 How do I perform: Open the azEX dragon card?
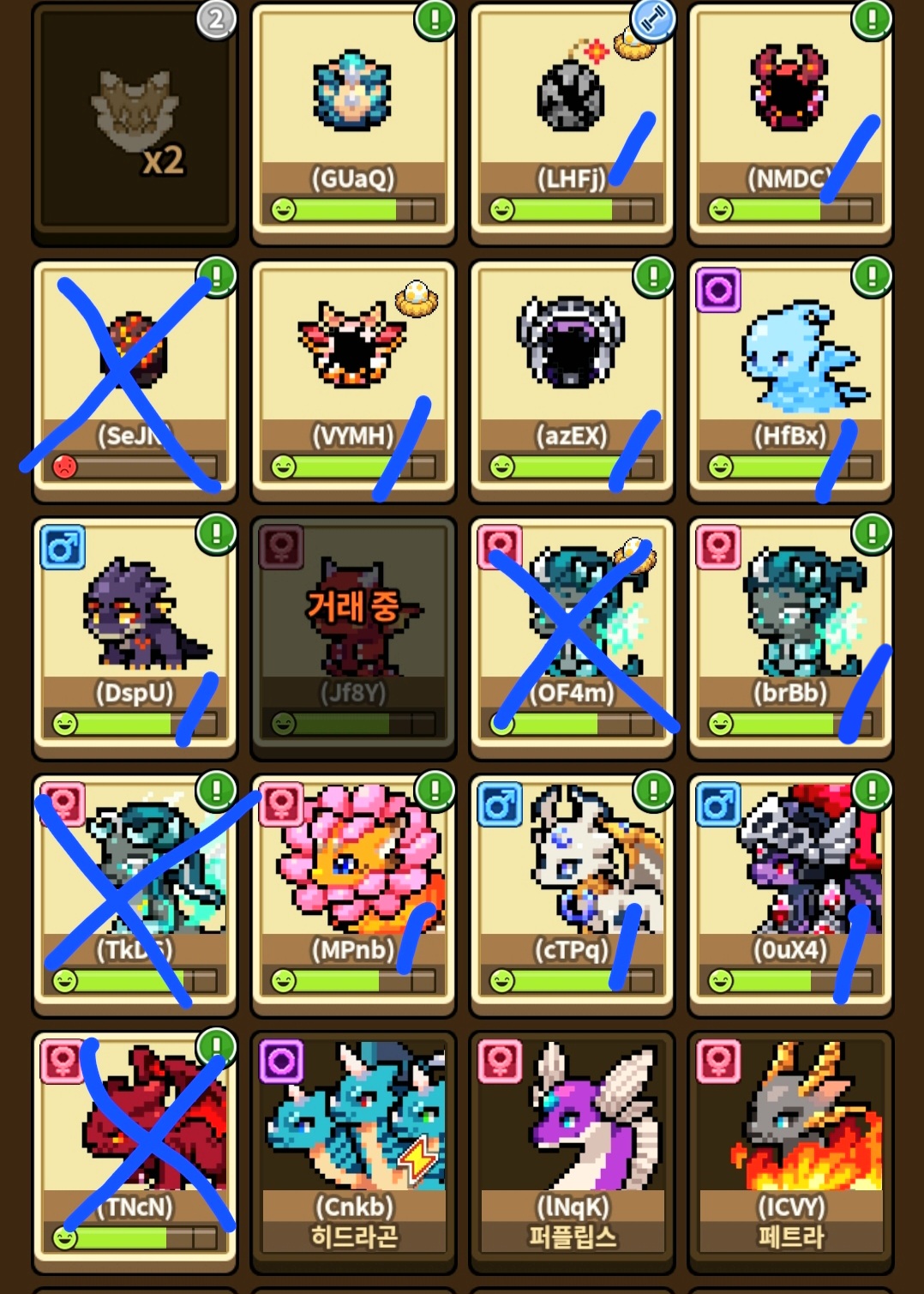[x=571, y=377]
